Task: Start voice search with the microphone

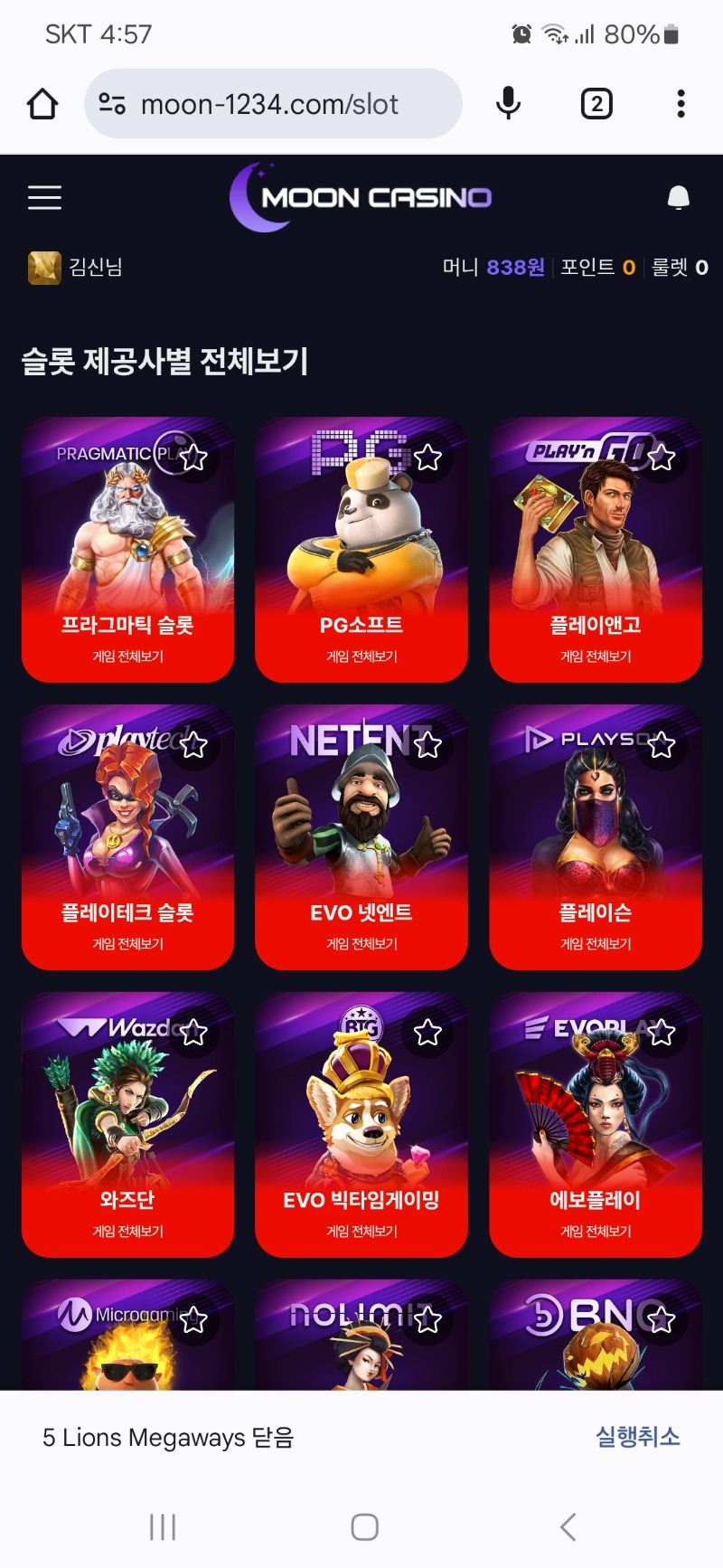Action: tap(509, 104)
